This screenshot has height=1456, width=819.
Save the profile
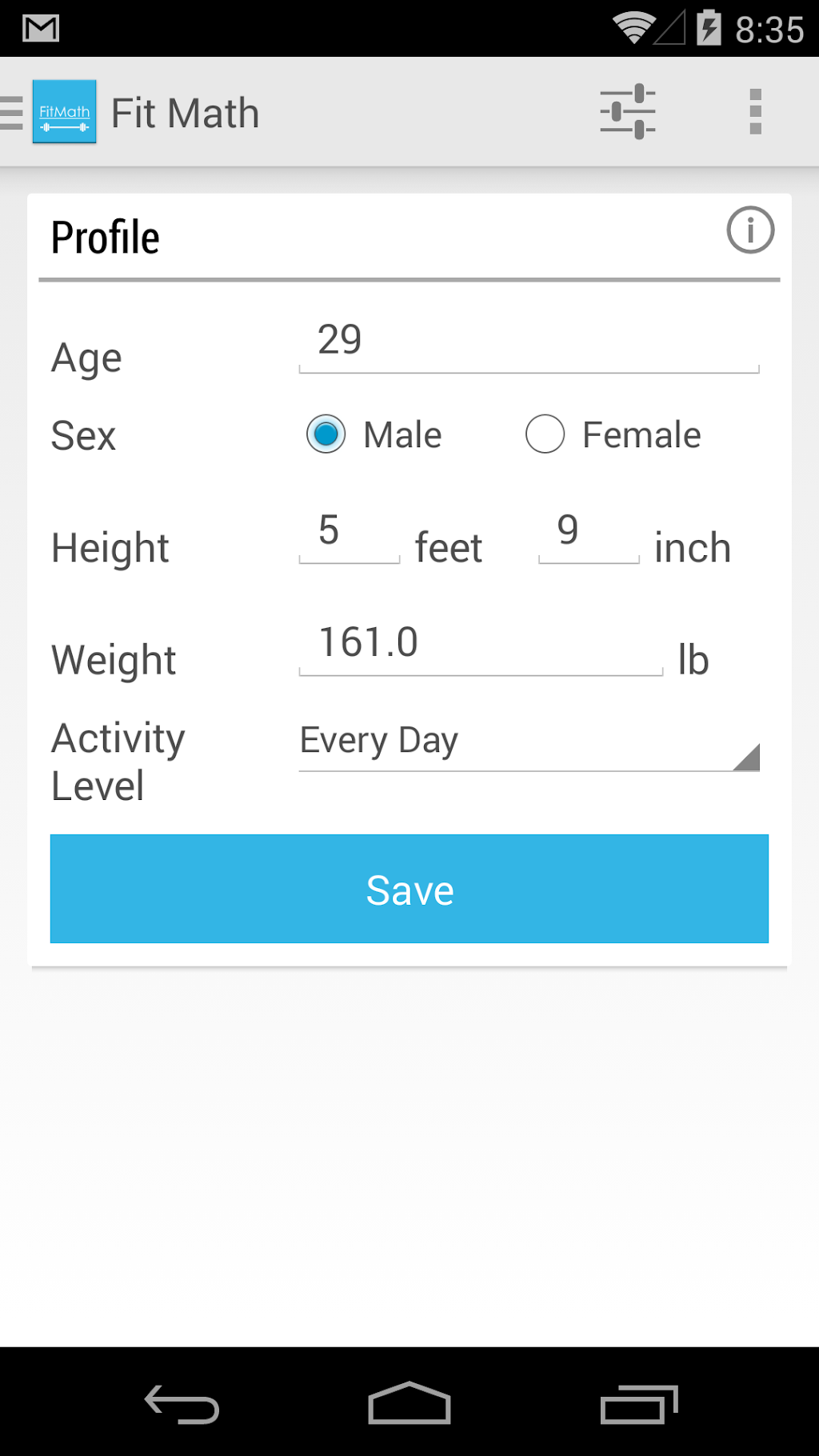(409, 889)
